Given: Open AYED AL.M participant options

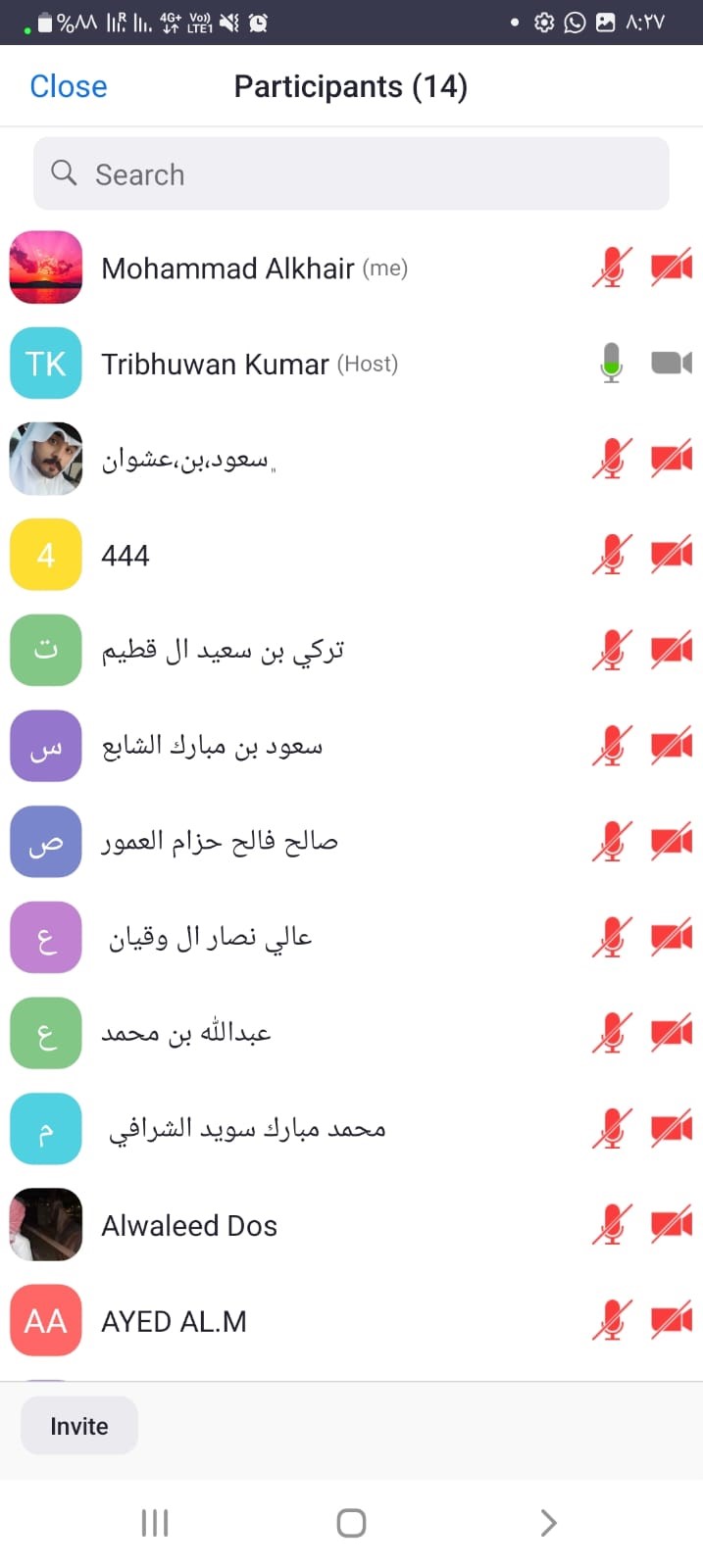Looking at the screenshot, I should point(174,1322).
